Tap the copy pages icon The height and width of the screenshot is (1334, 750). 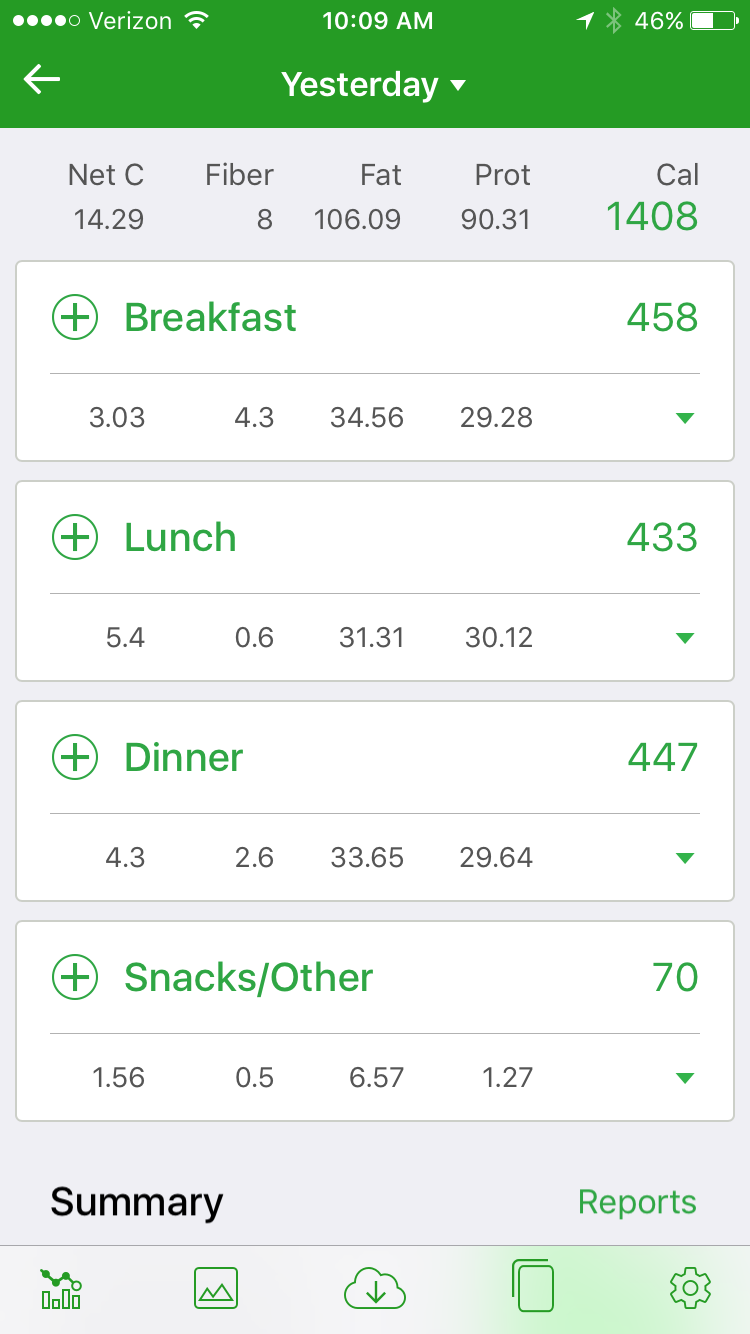click(533, 1286)
